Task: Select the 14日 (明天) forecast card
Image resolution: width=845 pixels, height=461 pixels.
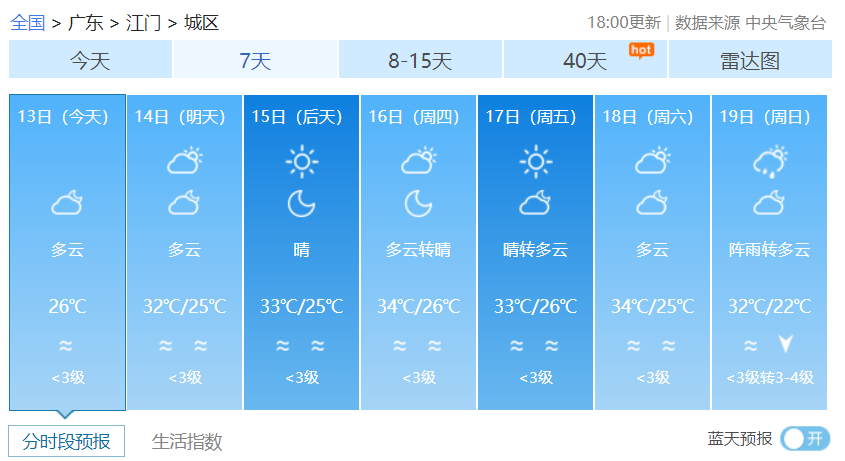Action: click(x=184, y=252)
